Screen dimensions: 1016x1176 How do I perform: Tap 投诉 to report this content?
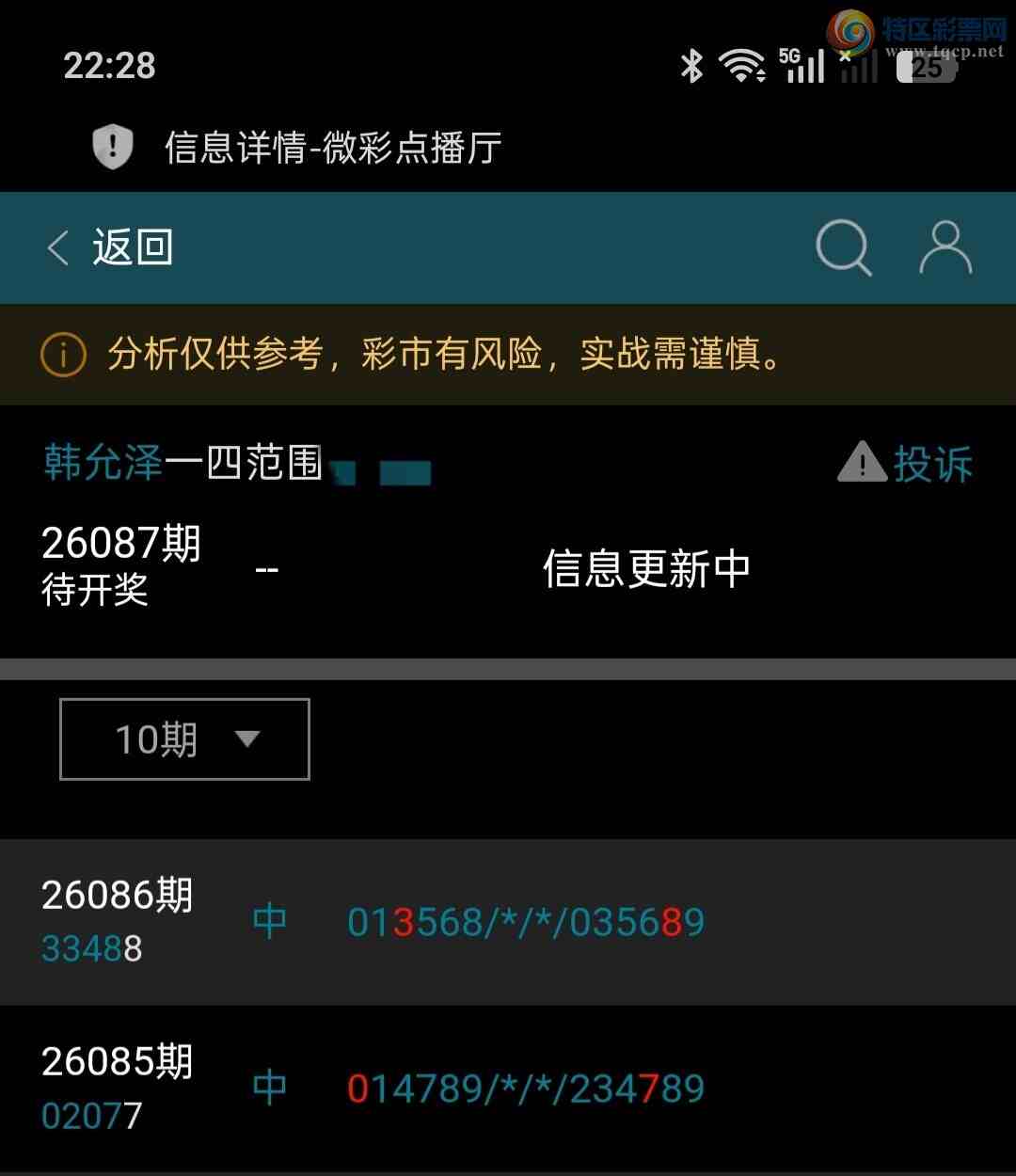(907, 464)
